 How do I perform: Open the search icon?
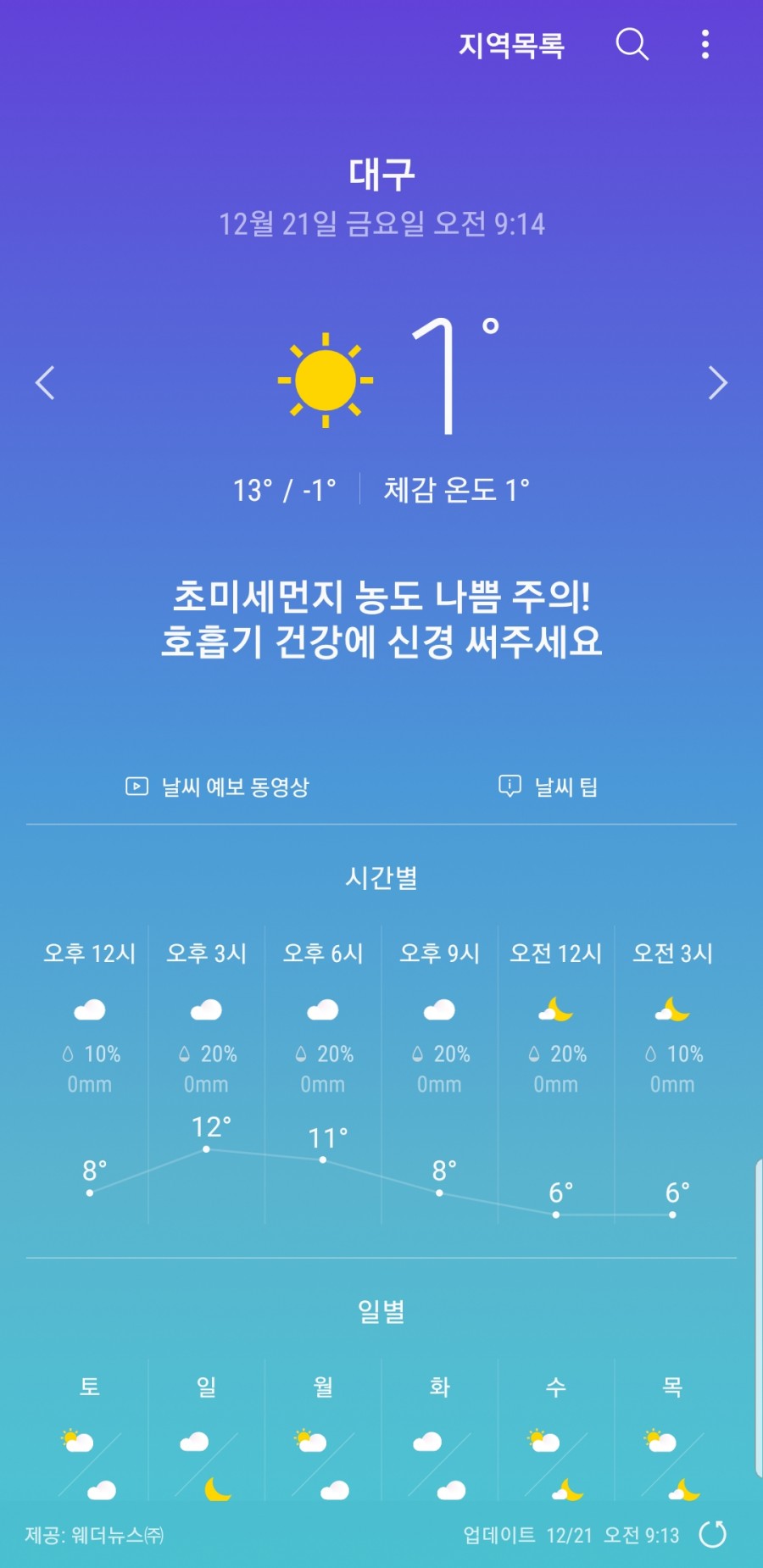[x=632, y=44]
